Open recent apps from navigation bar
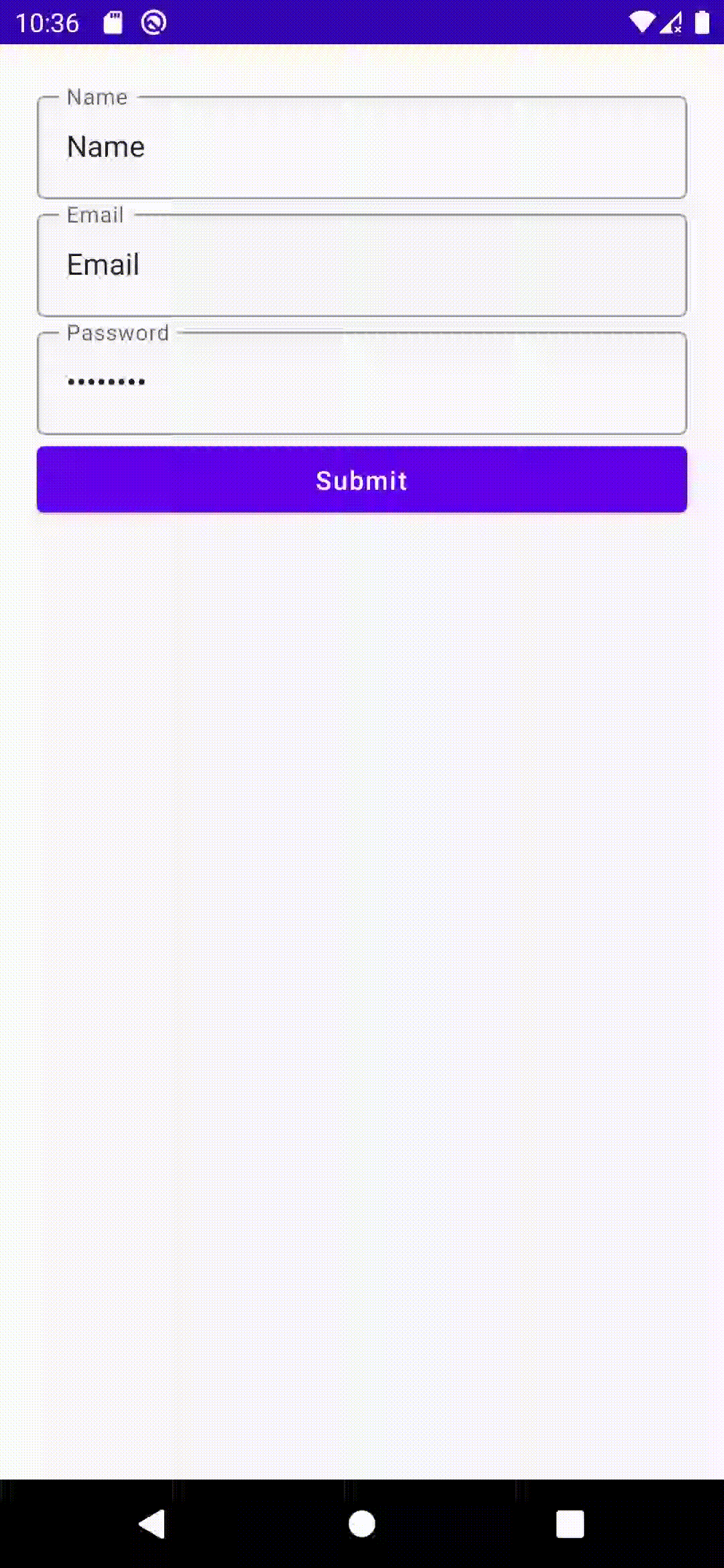Viewport: 724px width, 1568px height. click(570, 1524)
